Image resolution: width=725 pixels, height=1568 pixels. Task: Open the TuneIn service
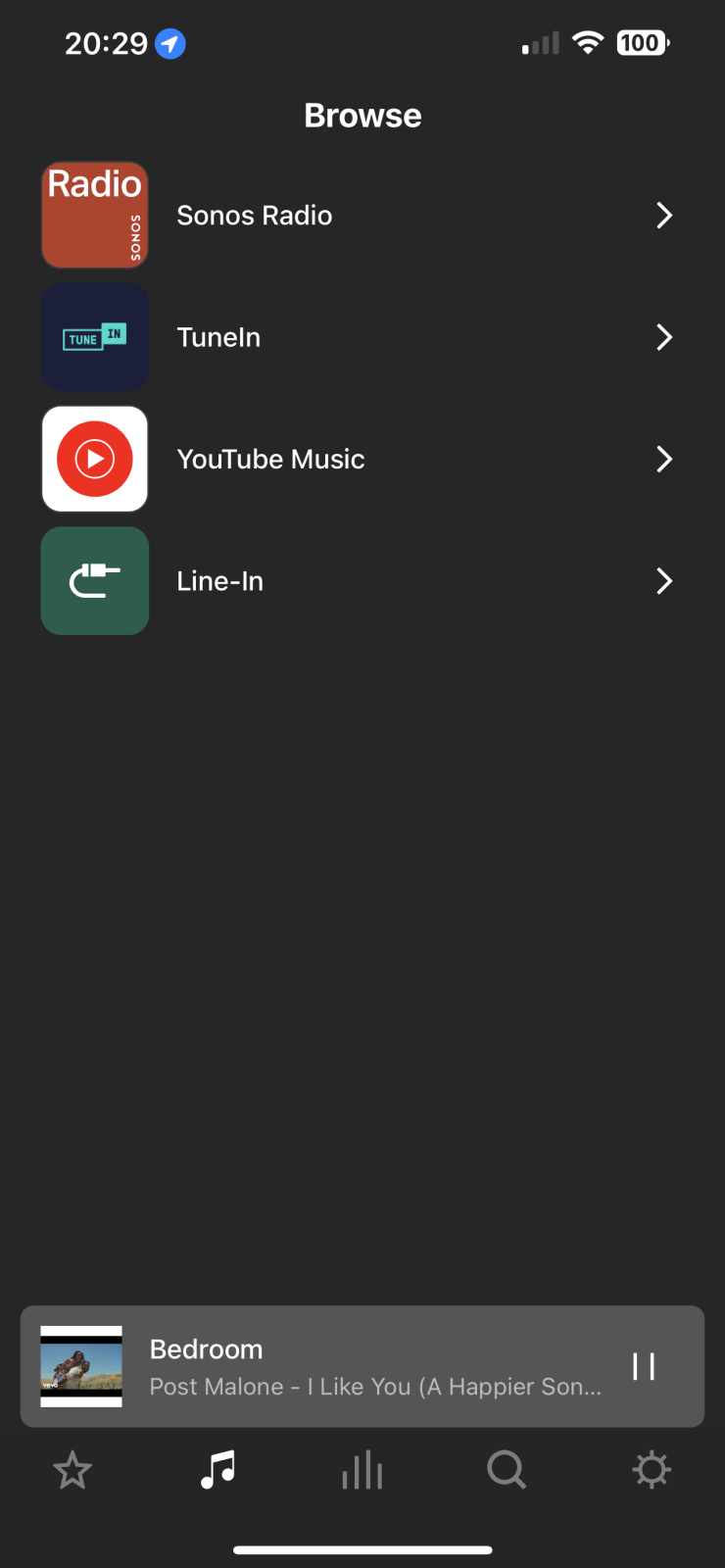pos(362,337)
